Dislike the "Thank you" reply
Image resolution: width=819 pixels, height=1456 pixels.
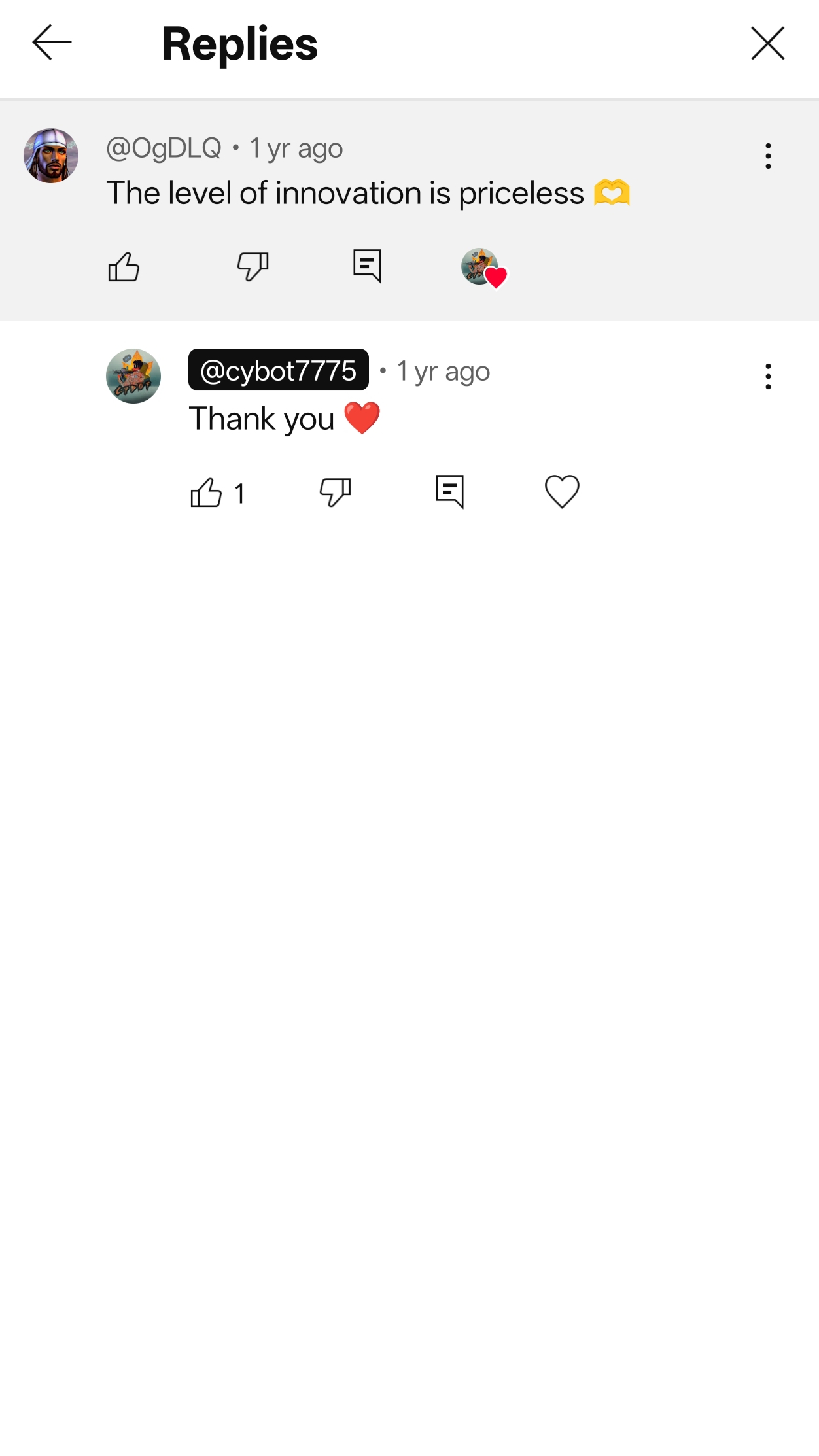pos(335,493)
